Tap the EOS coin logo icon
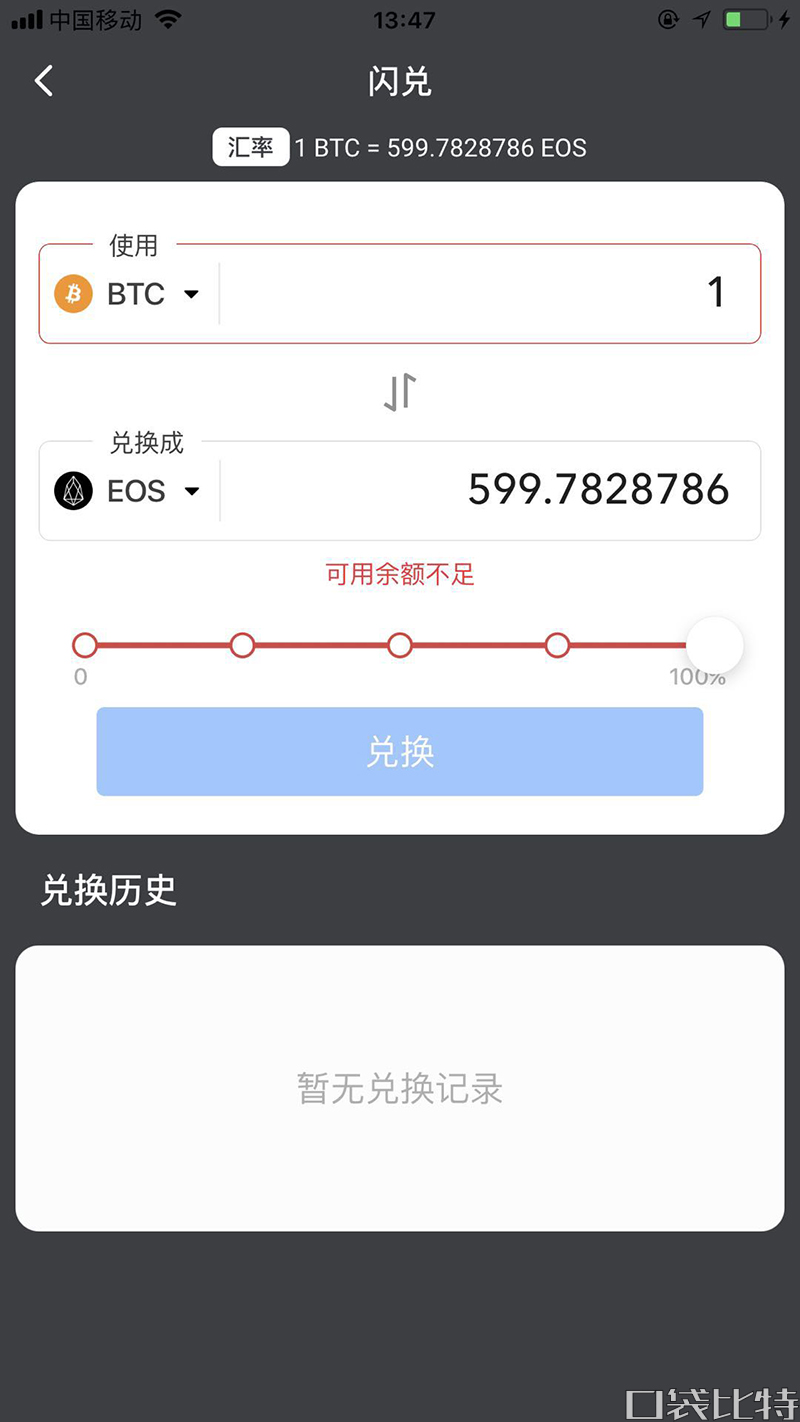800x1422 pixels. [x=71, y=491]
